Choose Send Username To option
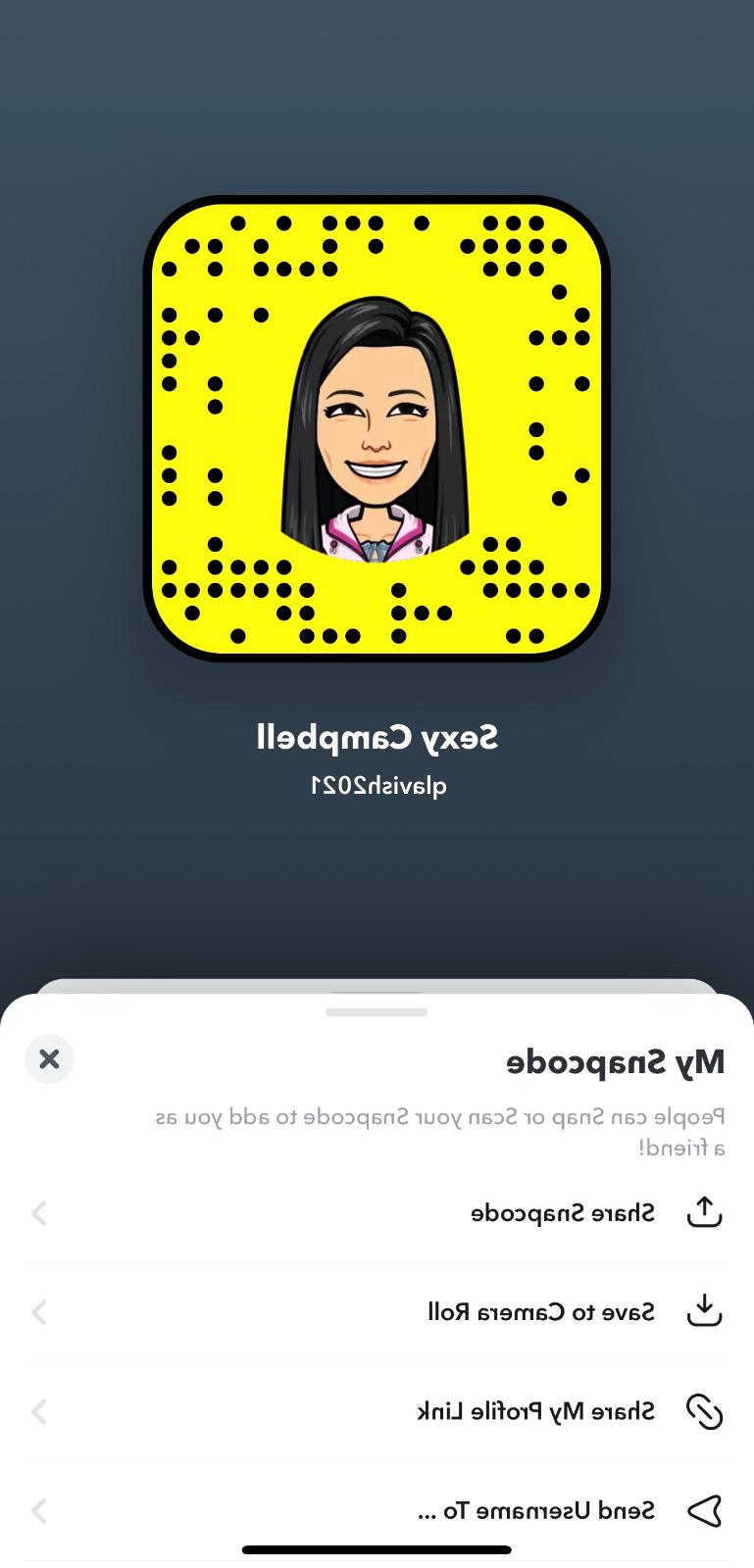The image size is (754, 1568). (535, 1510)
